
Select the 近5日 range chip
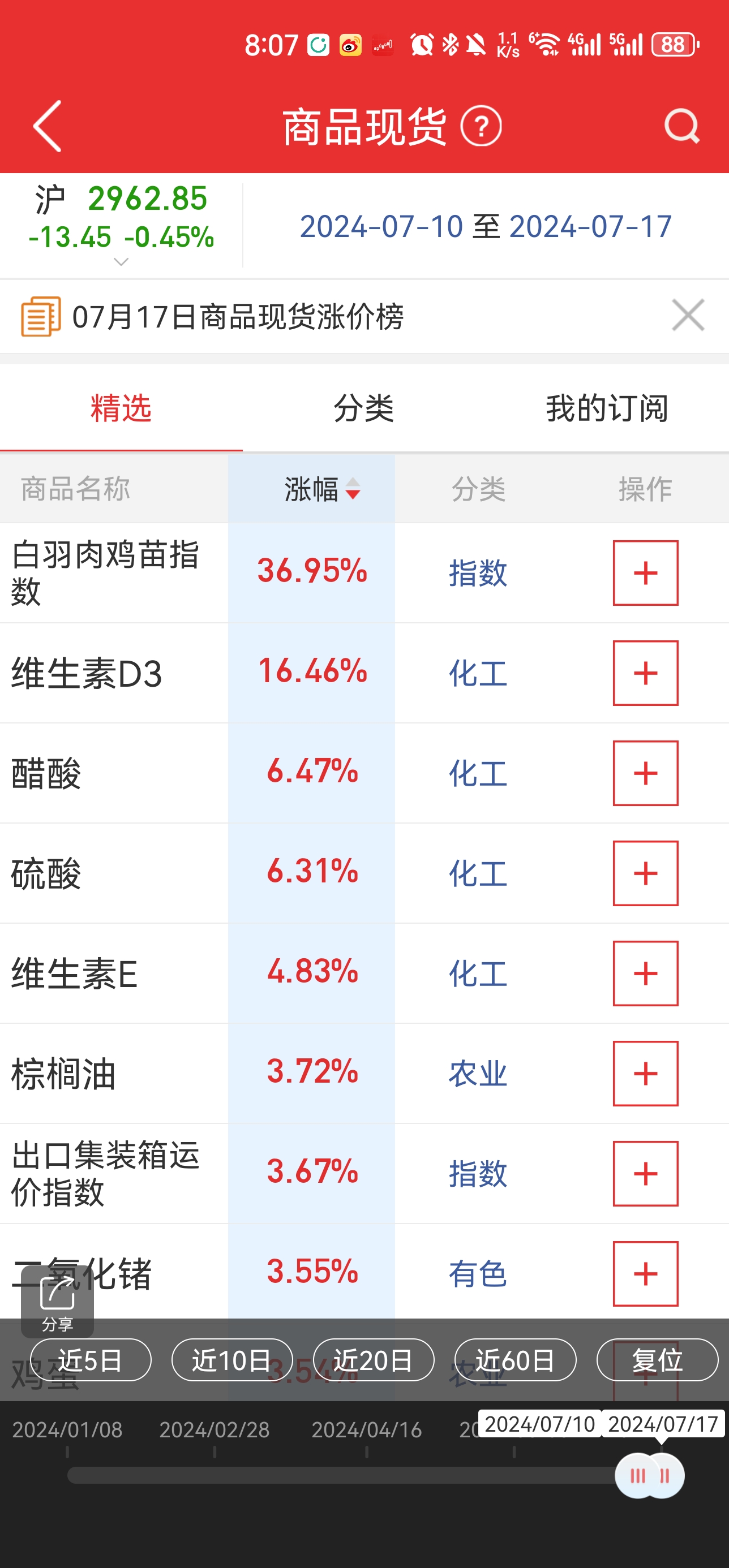click(91, 1360)
